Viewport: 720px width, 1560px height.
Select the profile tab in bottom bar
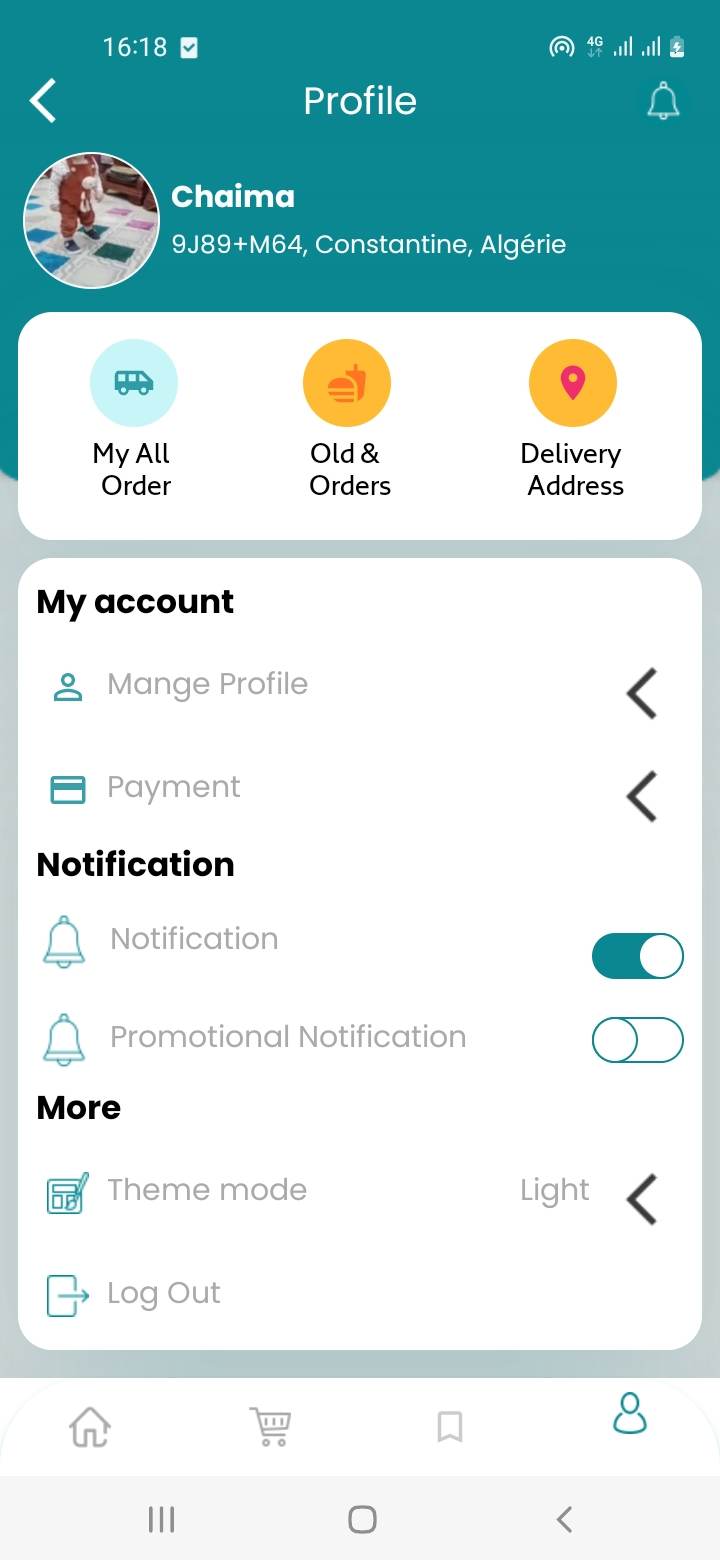coord(630,1414)
